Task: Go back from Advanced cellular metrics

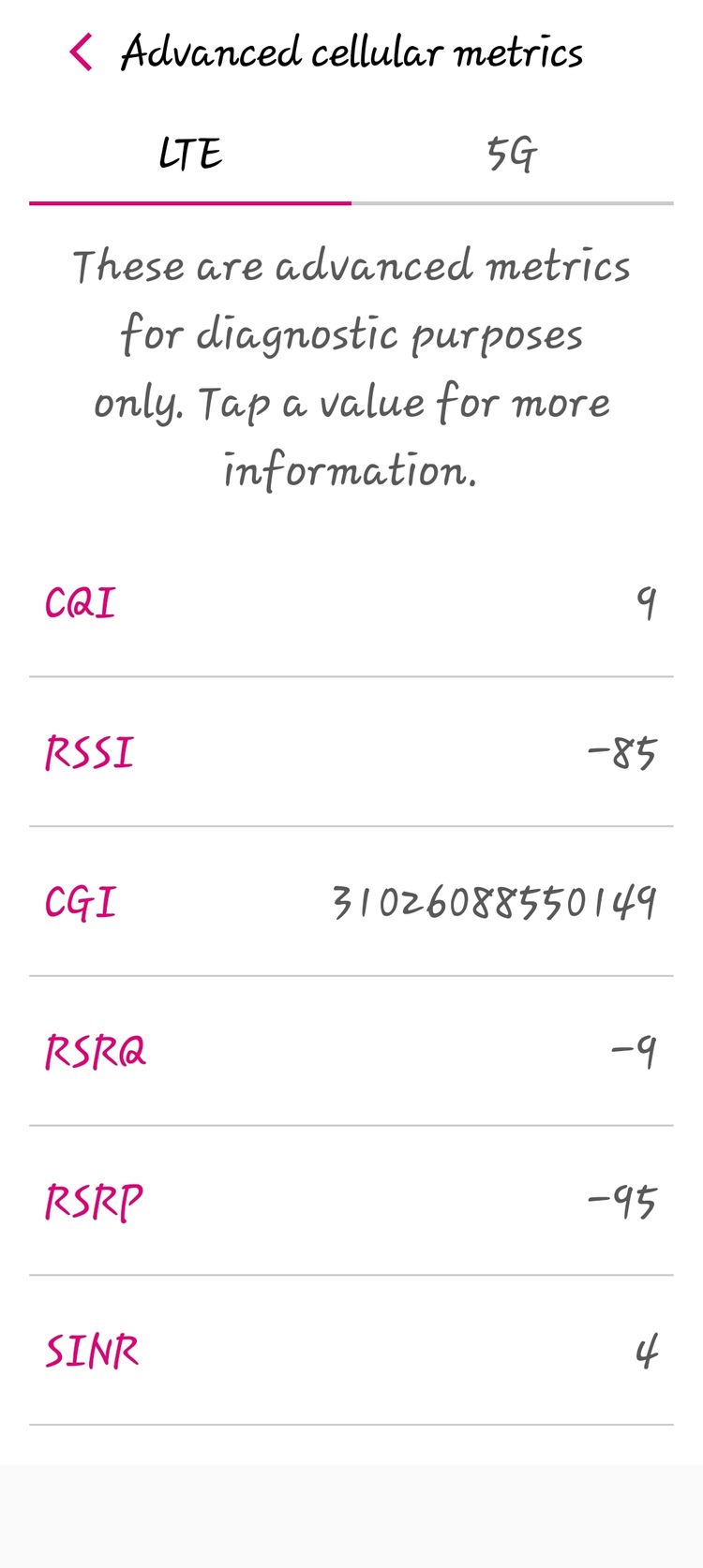Action: pos(82,52)
